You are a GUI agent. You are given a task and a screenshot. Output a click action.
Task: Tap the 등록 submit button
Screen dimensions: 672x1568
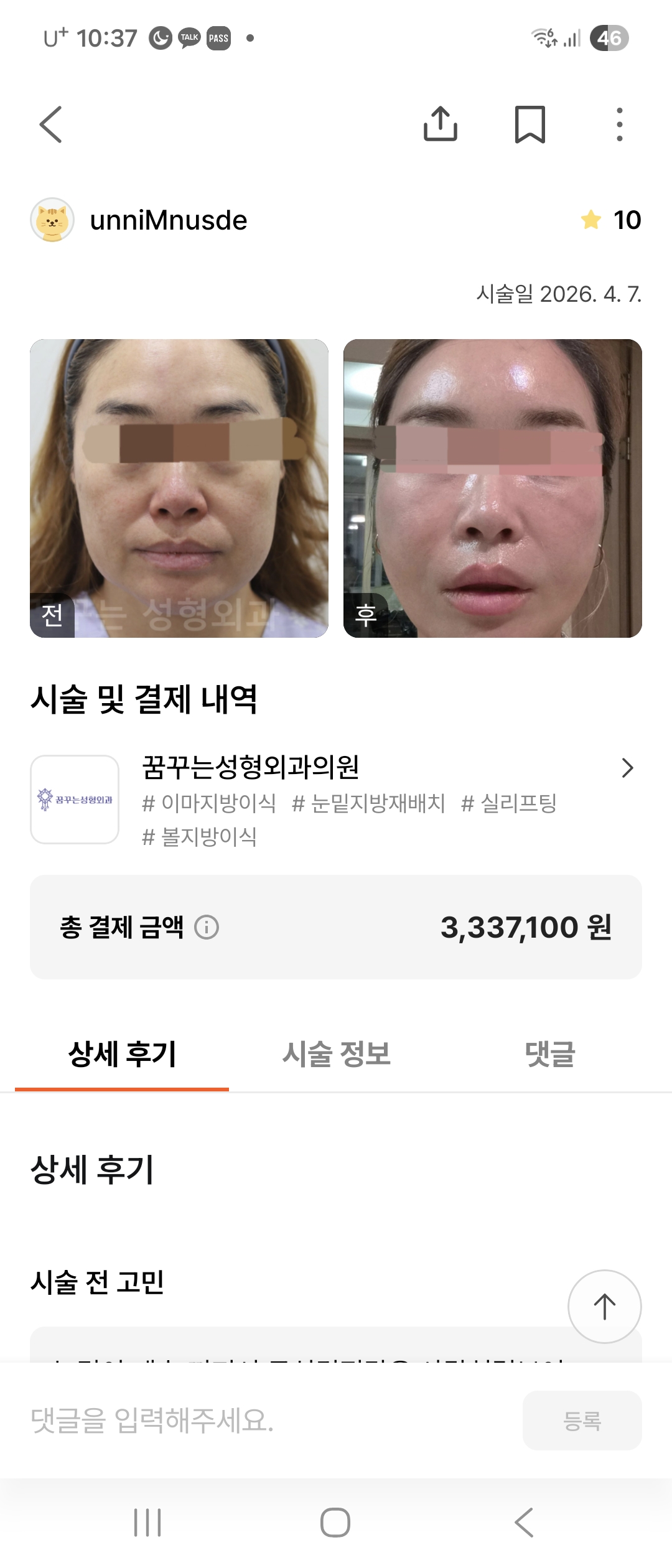click(x=582, y=1421)
